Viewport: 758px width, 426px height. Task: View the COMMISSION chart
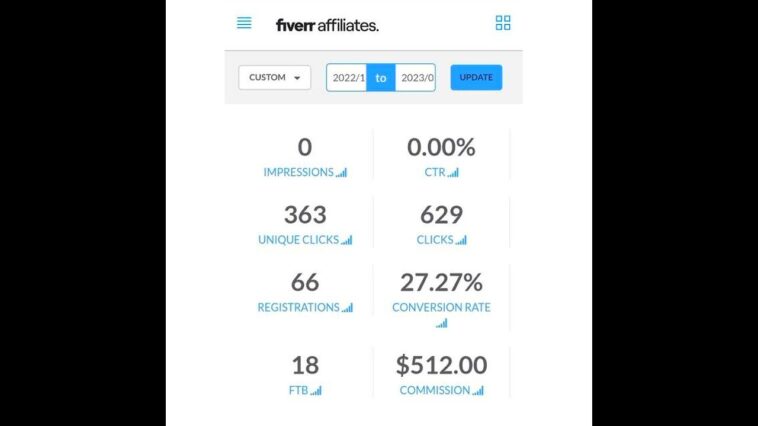(x=441, y=390)
